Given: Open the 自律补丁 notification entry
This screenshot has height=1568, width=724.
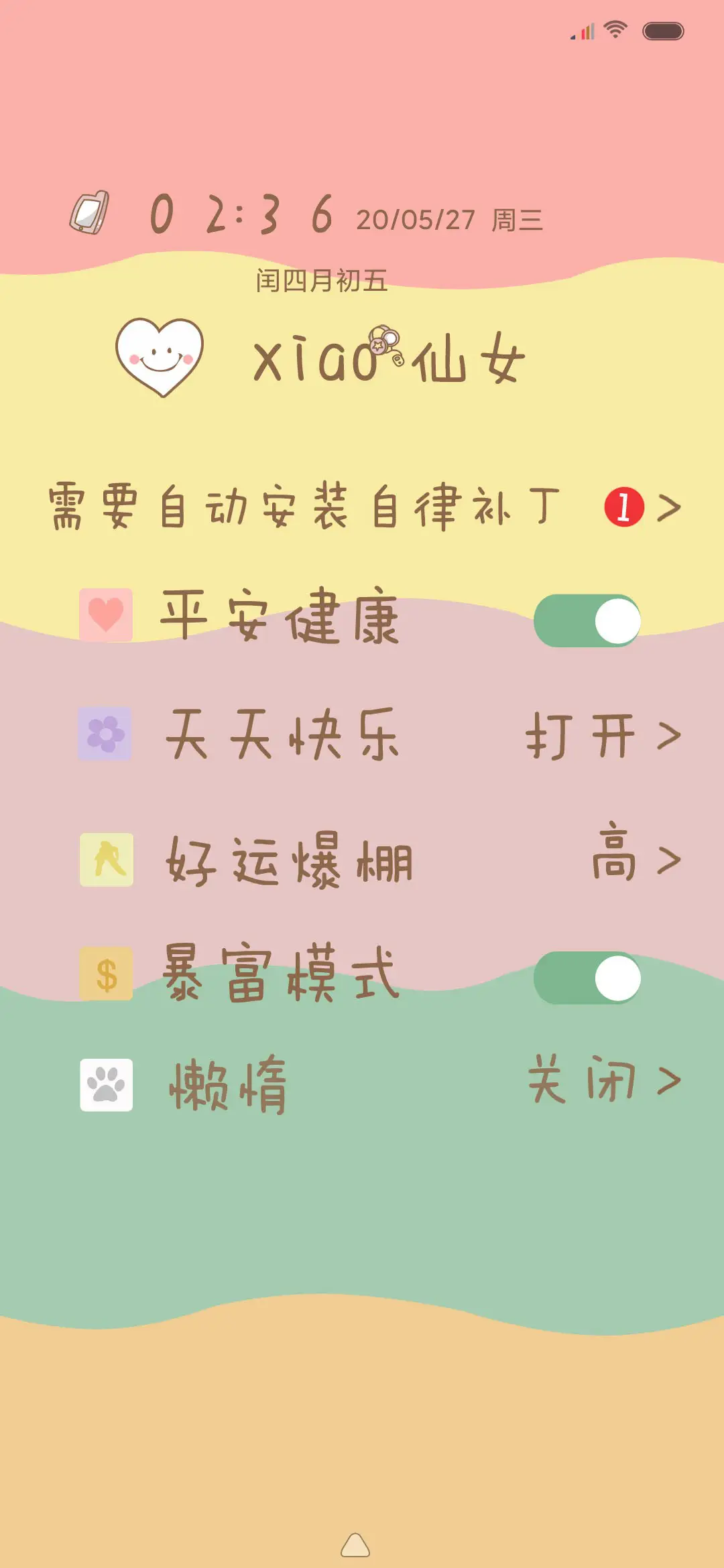Looking at the screenshot, I should 302,508.
